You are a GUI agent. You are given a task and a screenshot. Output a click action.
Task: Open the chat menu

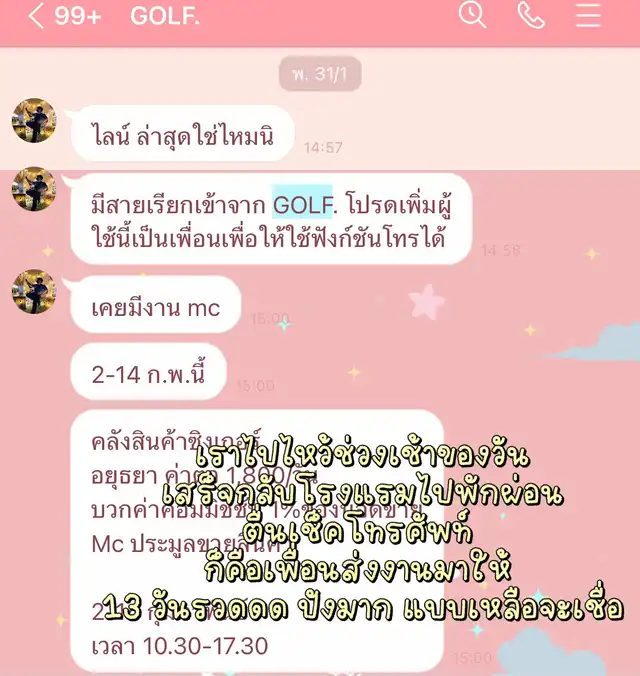click(x=588, y=15)
